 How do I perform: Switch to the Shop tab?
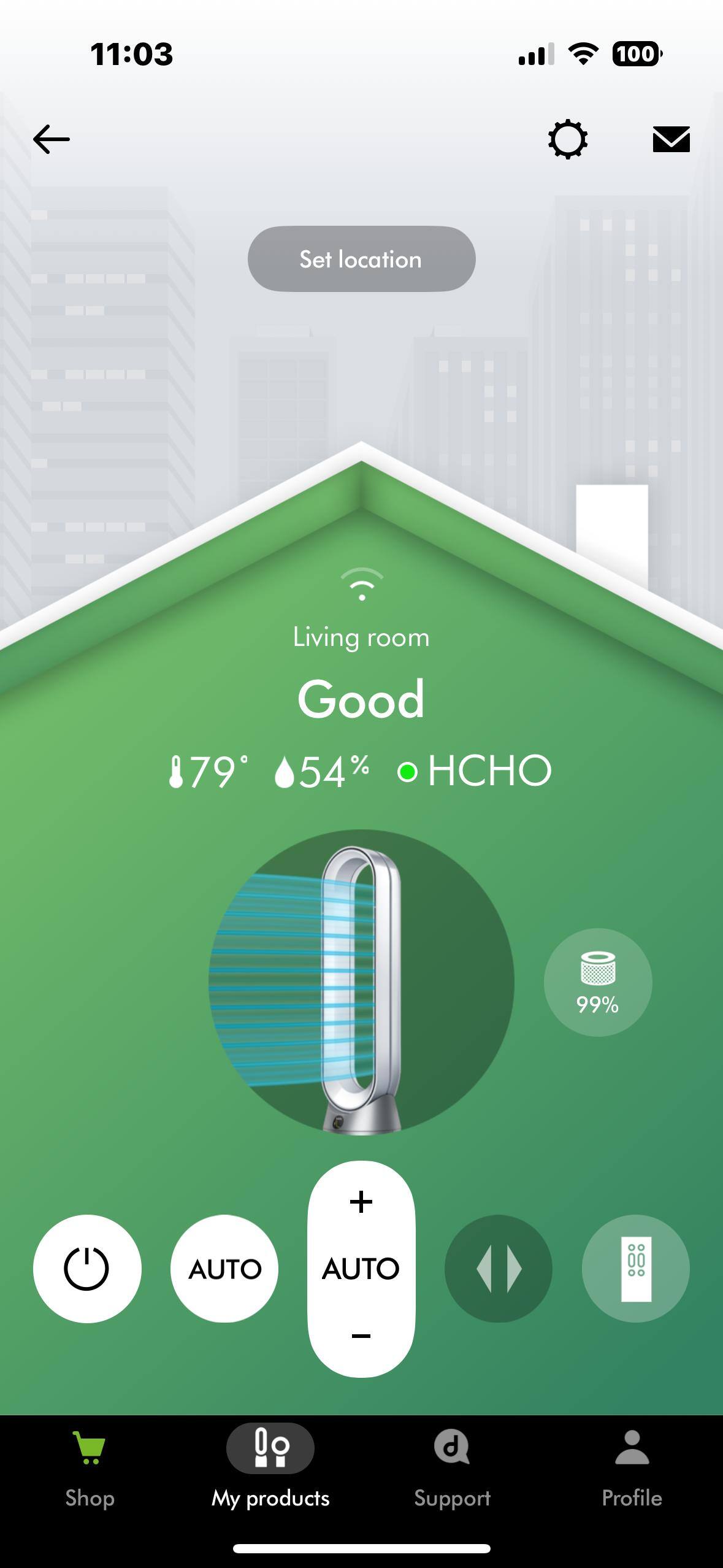90,1469
